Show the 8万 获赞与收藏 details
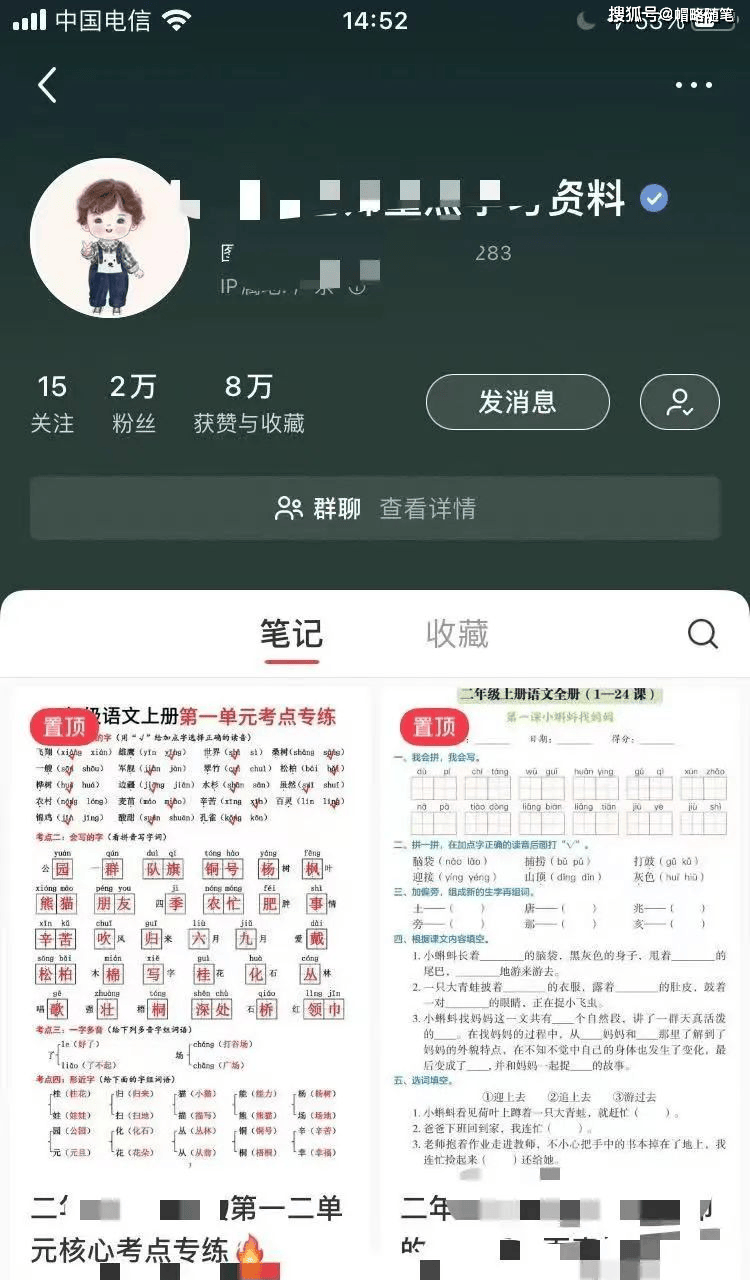The image size is (750, 1280). (249, 404)
